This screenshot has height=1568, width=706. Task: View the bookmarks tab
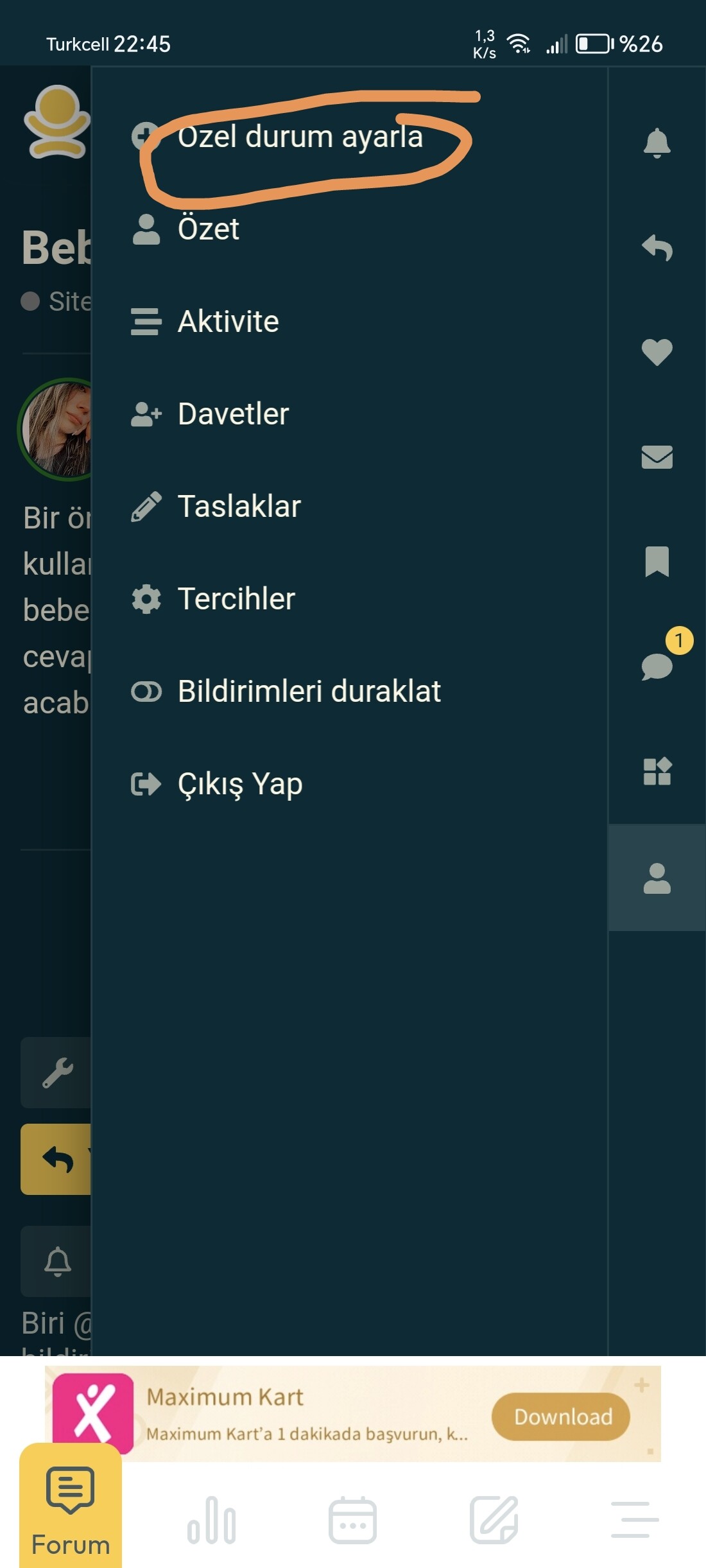coord(657,562)
